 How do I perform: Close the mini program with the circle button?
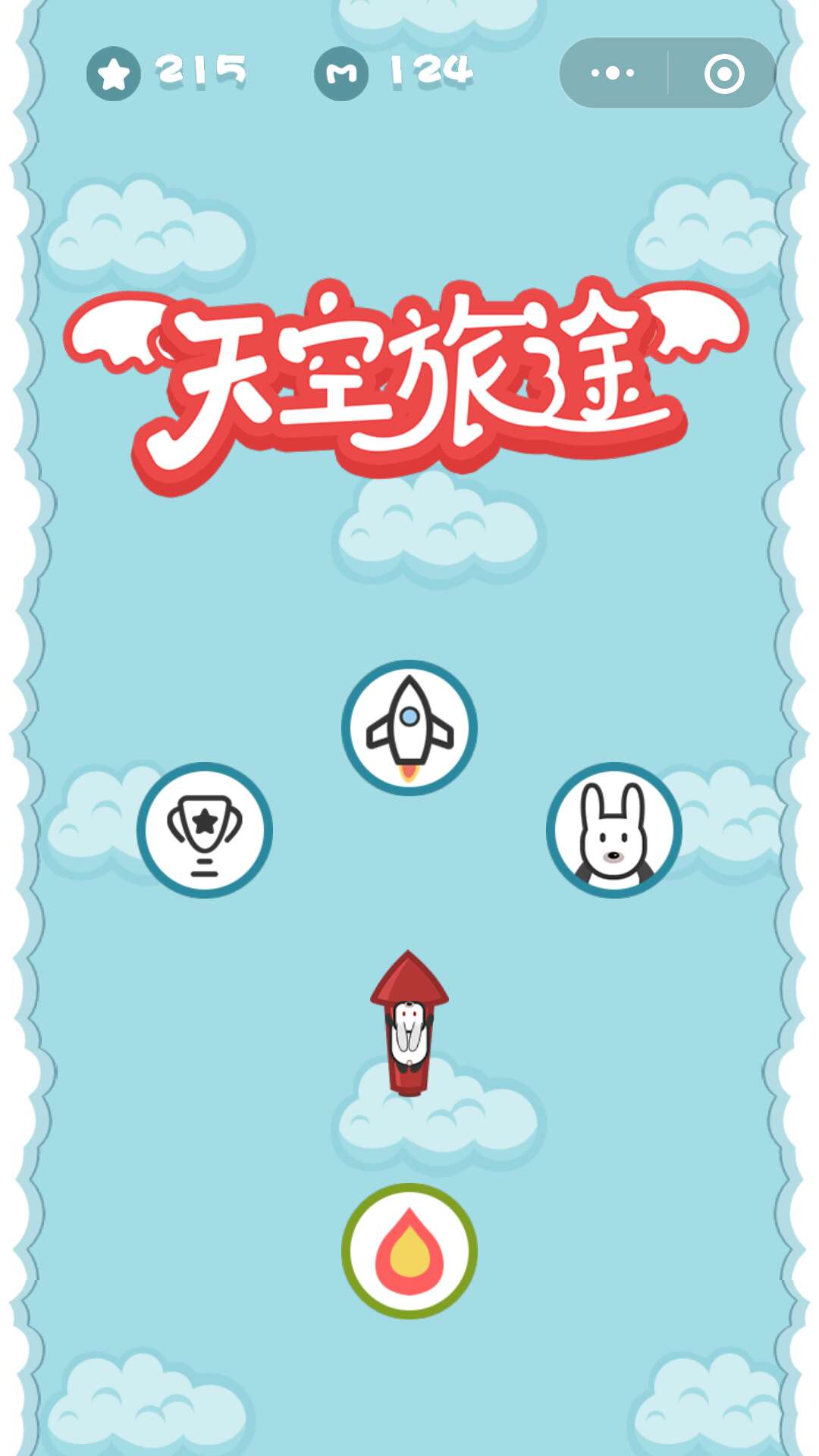pos(723,73)
